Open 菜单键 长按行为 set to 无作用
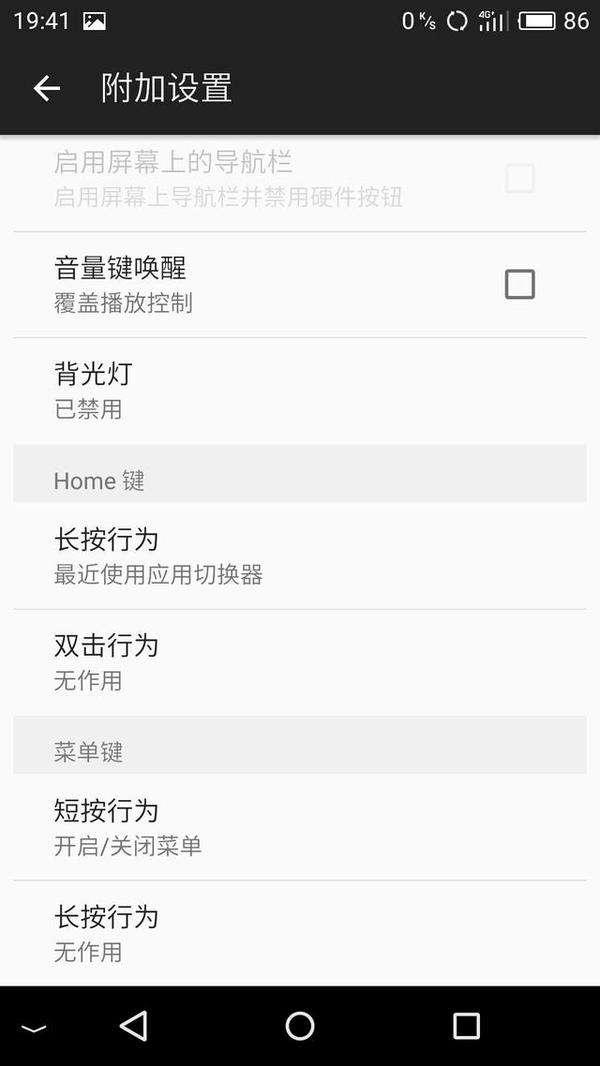This screenshot has height=1066, width=600. [300, 933]
